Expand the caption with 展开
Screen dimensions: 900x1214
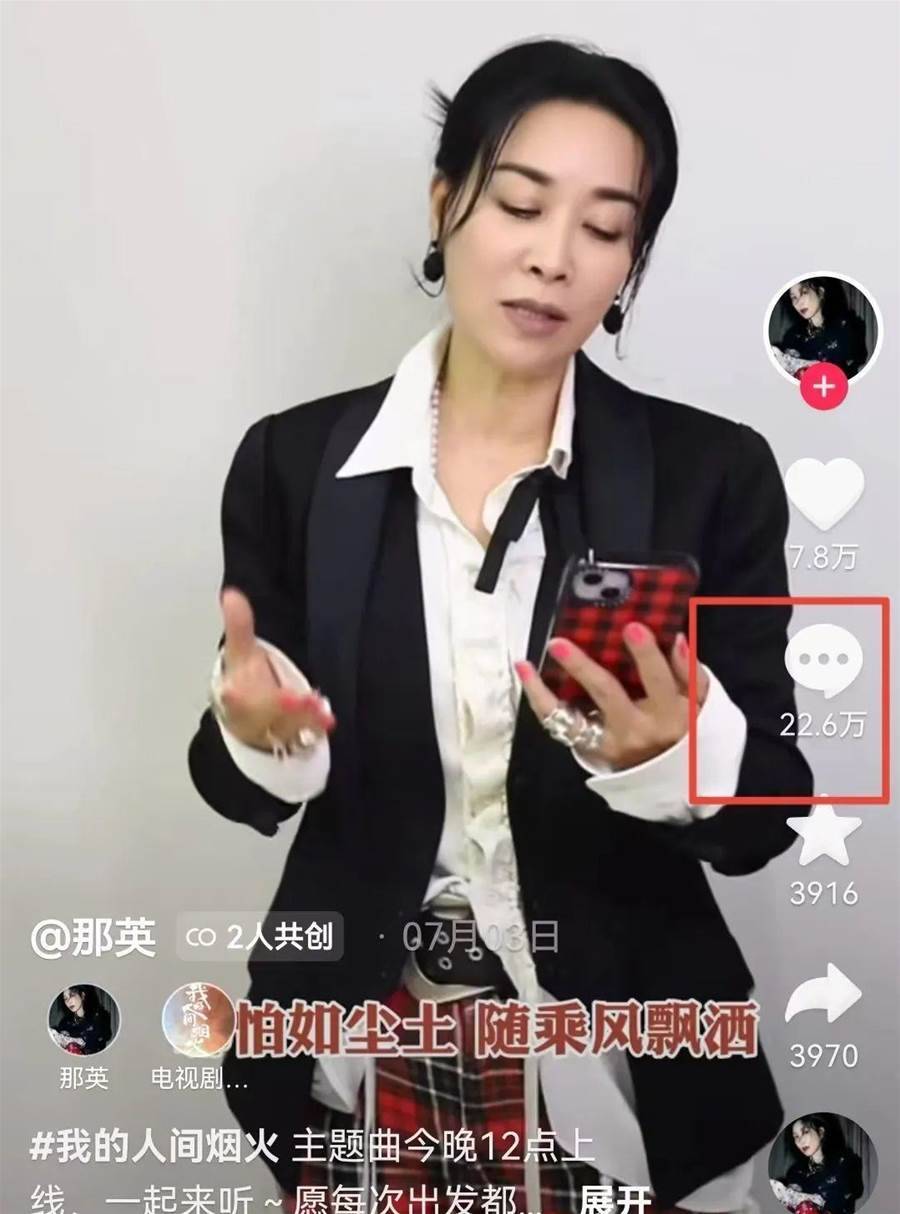tap(616, 1197)
